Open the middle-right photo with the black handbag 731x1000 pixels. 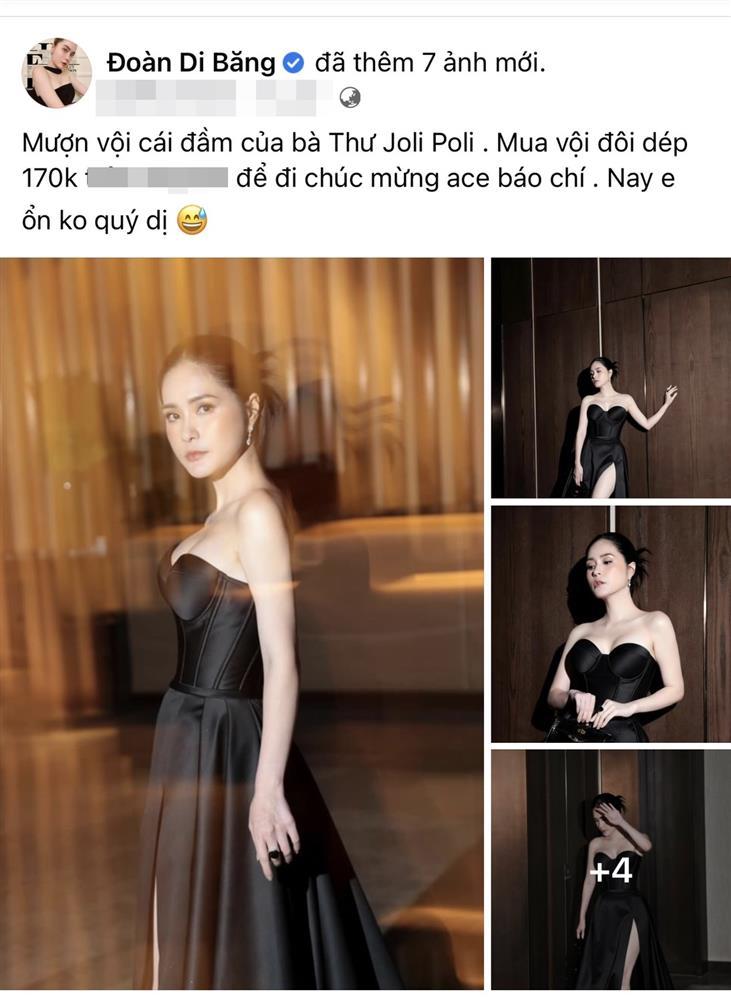pos(610,623)
